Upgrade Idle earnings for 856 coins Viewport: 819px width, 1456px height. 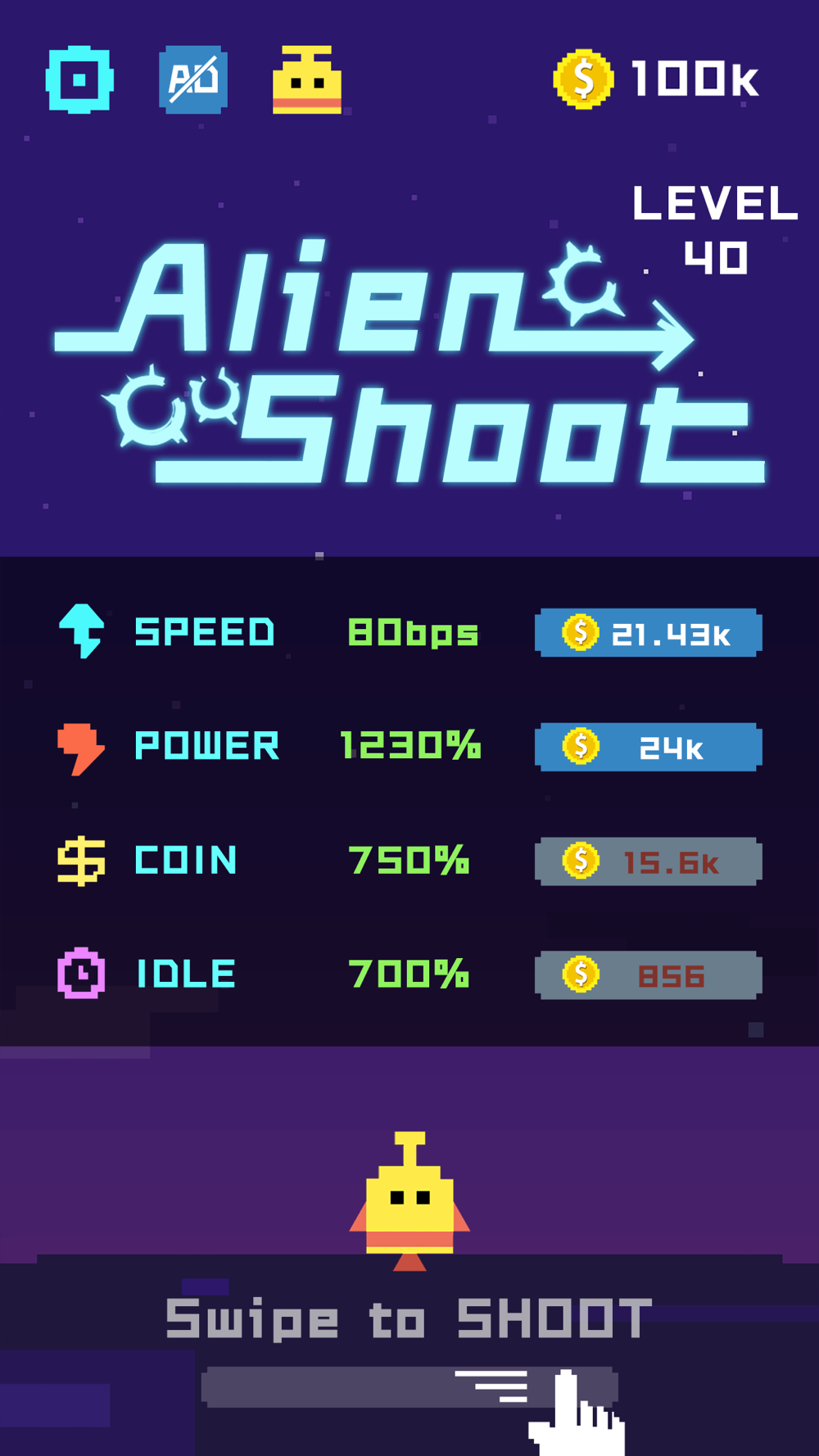point(648,975)
